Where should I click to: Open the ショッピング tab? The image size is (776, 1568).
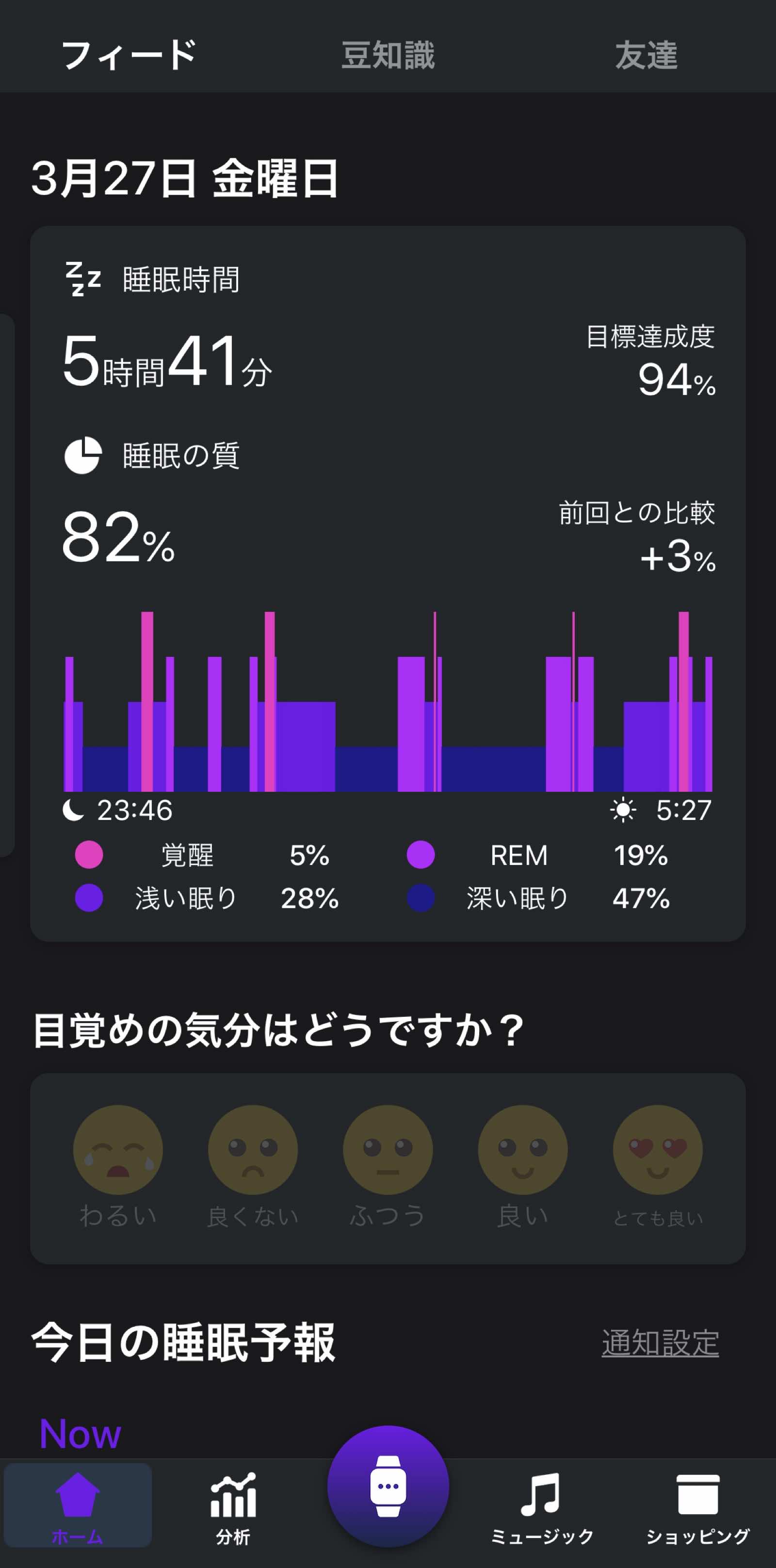(x=697, y=1507)
